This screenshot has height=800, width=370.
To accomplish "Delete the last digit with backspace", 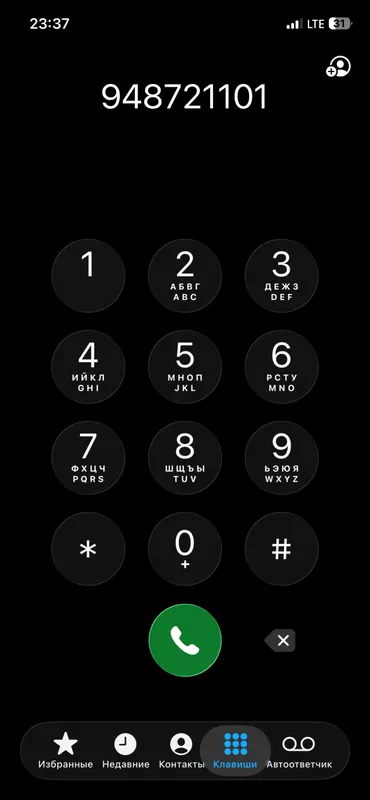I will [x=280, y=640].
